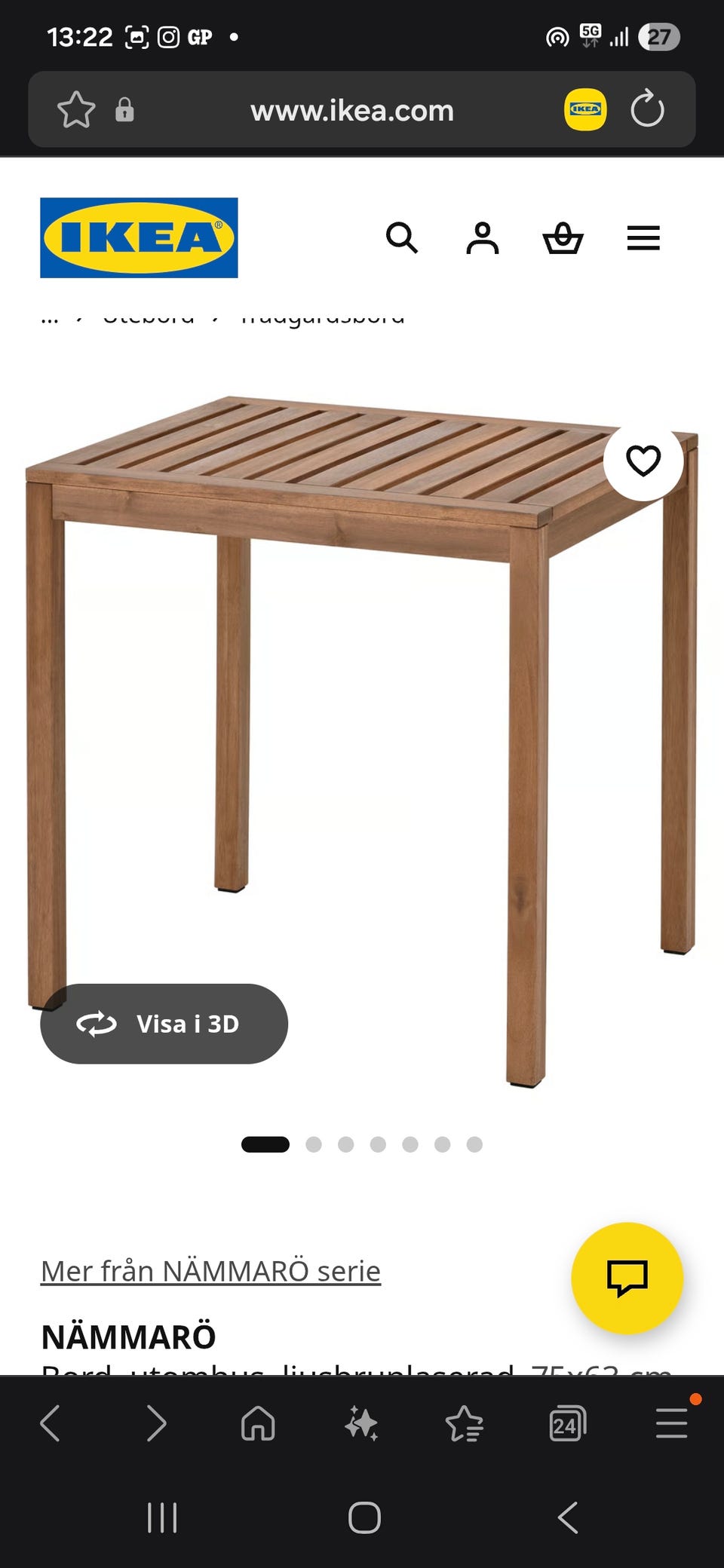Image resolution: width=724 pixels, height=1568 pixels.
Task: Return to the IKEA homepage via logo
Action: [x=139, y=237]
